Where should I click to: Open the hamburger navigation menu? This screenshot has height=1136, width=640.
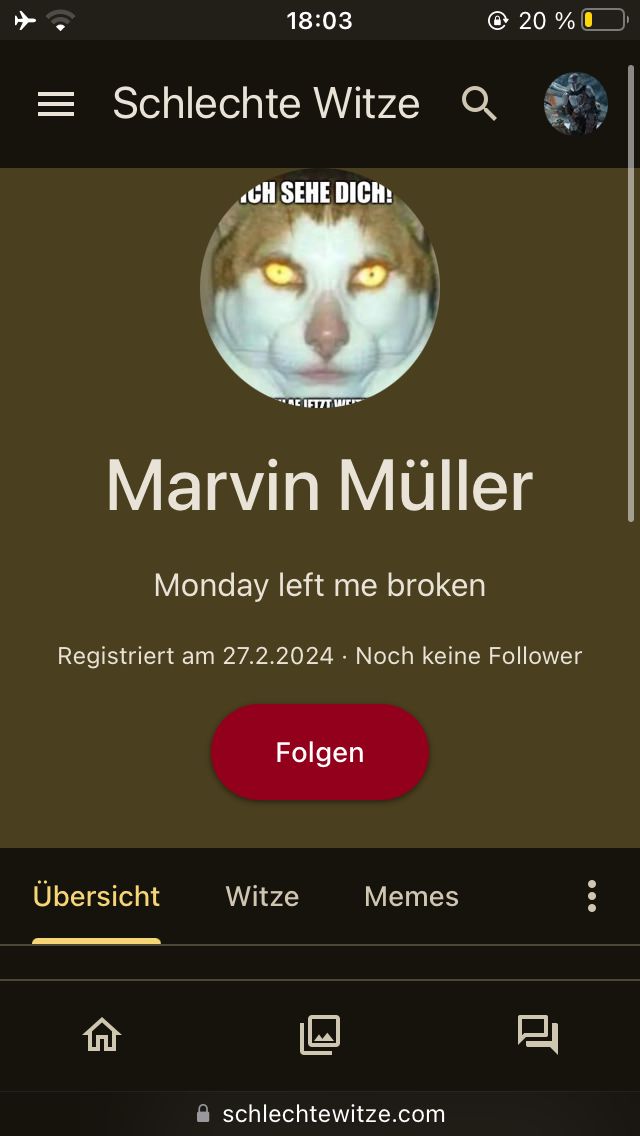click(56, 104)
